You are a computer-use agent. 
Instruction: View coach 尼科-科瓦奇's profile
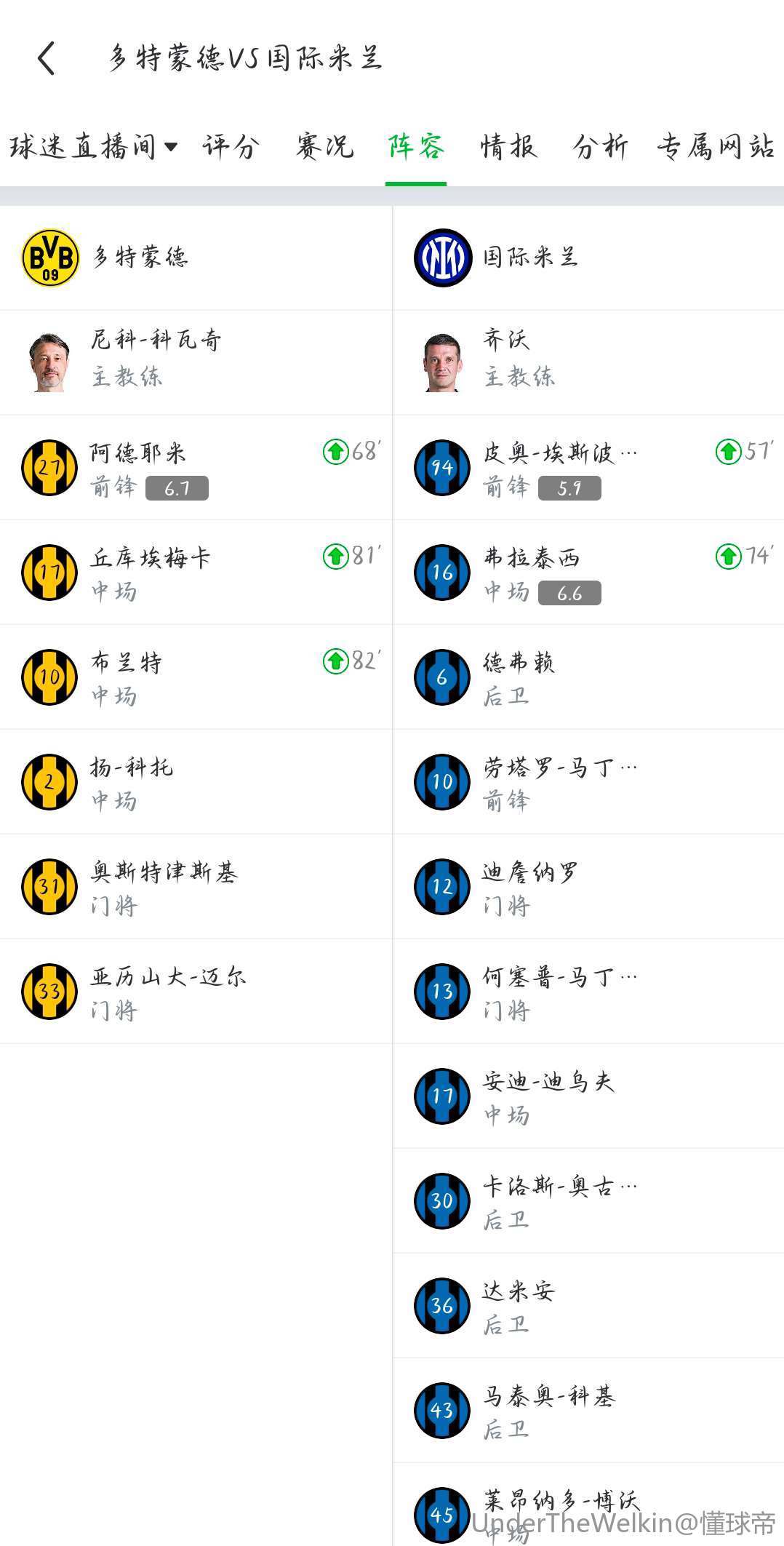click(156, 356)
